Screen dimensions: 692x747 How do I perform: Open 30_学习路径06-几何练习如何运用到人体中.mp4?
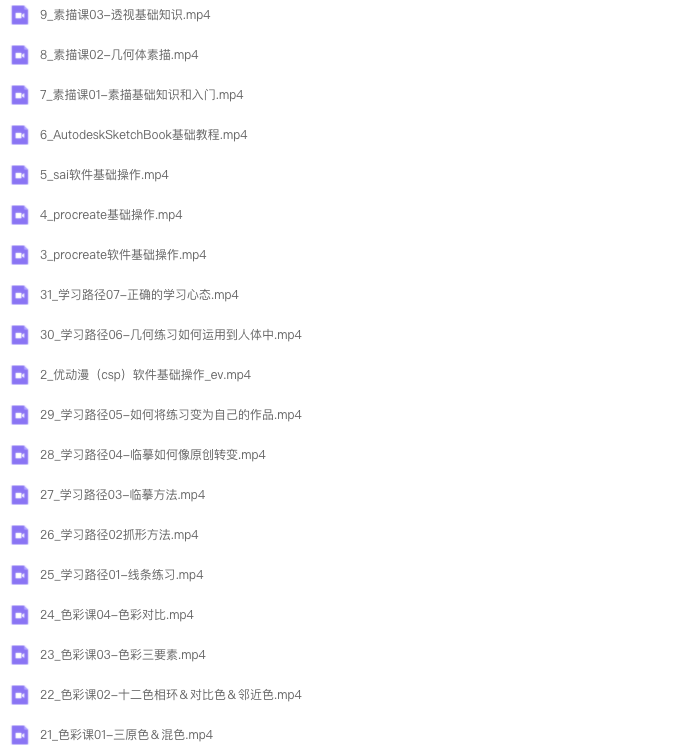[x=170, y=335]
